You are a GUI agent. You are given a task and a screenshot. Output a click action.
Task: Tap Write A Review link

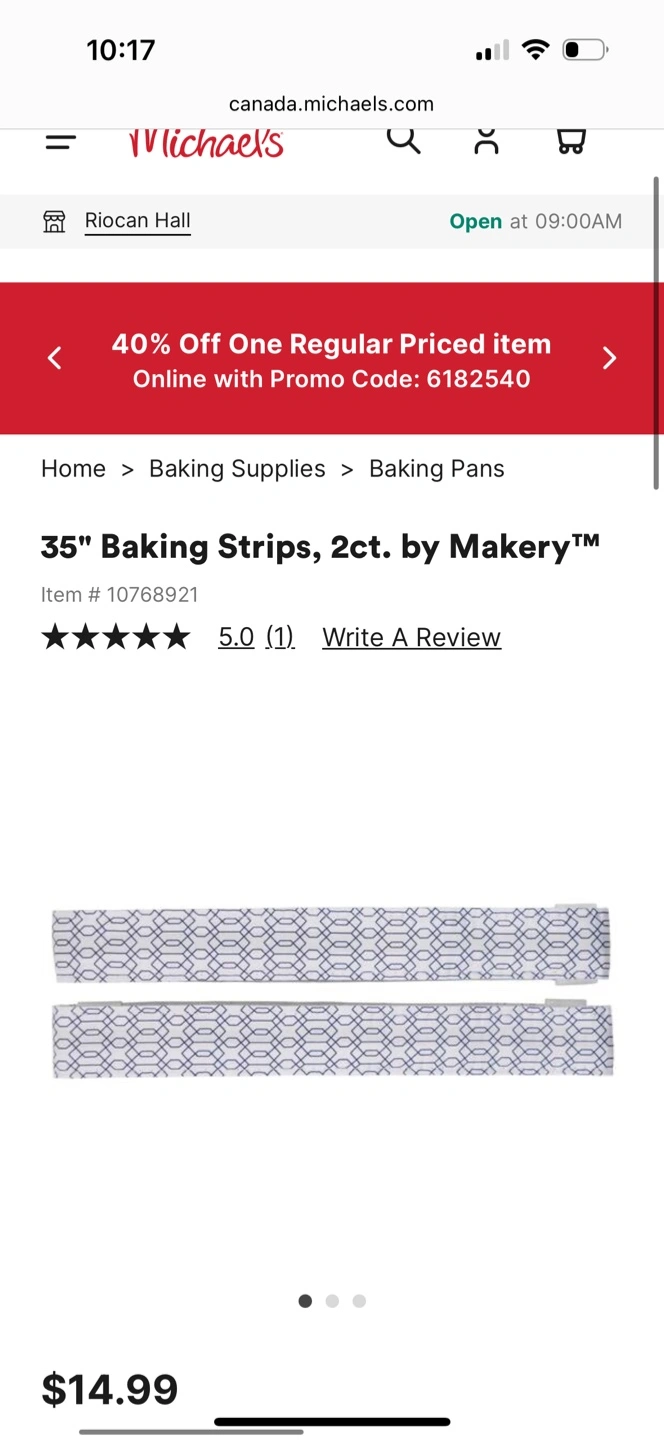(x=411, y=637)
